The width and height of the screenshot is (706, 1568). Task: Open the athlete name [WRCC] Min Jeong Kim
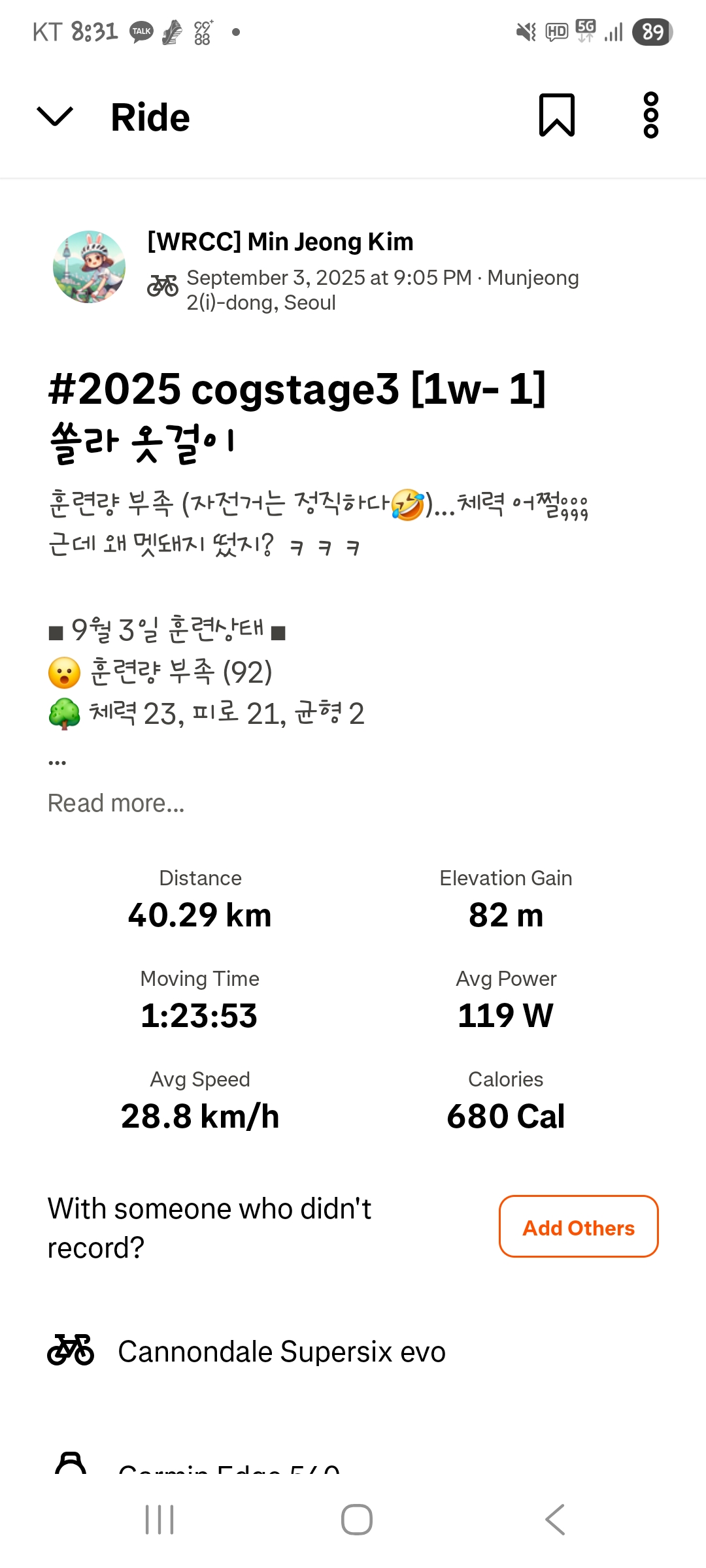(280, 242)
